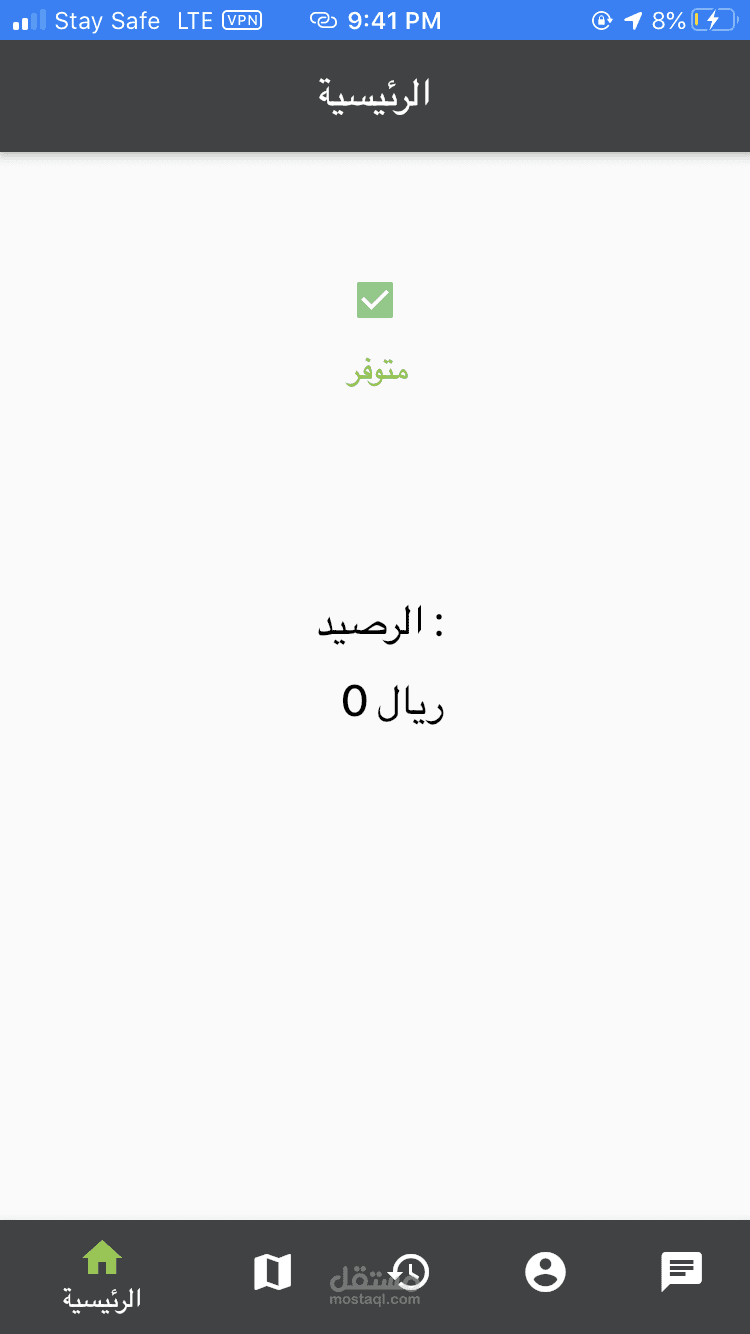This screenshot has height=1334, width=750.
Task: Open the history clock tab
Action: pyautogui.click(x=410, y=1272)
